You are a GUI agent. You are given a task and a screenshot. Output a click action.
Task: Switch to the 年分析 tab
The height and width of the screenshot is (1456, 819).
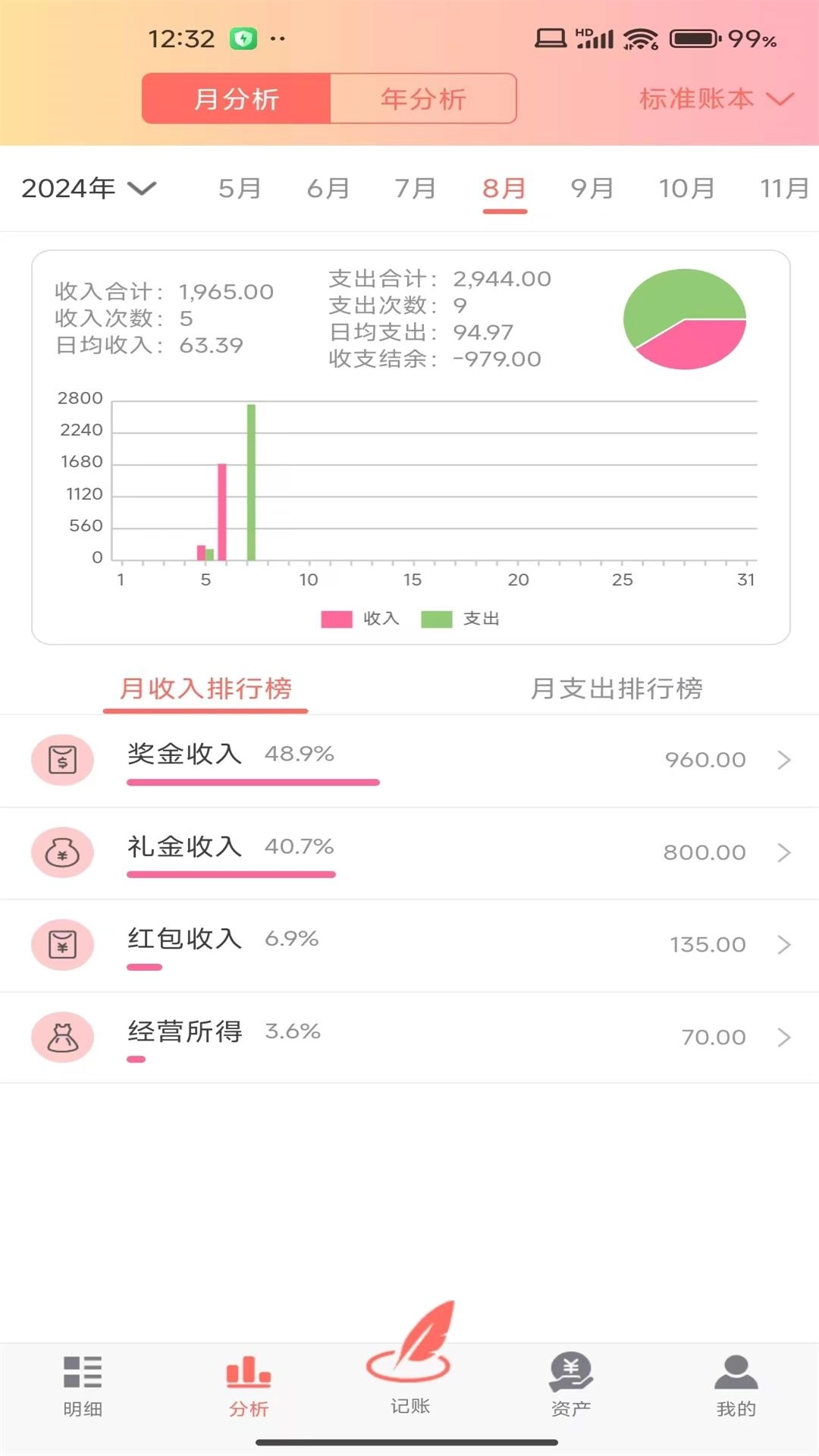click(x=423, y=98)
